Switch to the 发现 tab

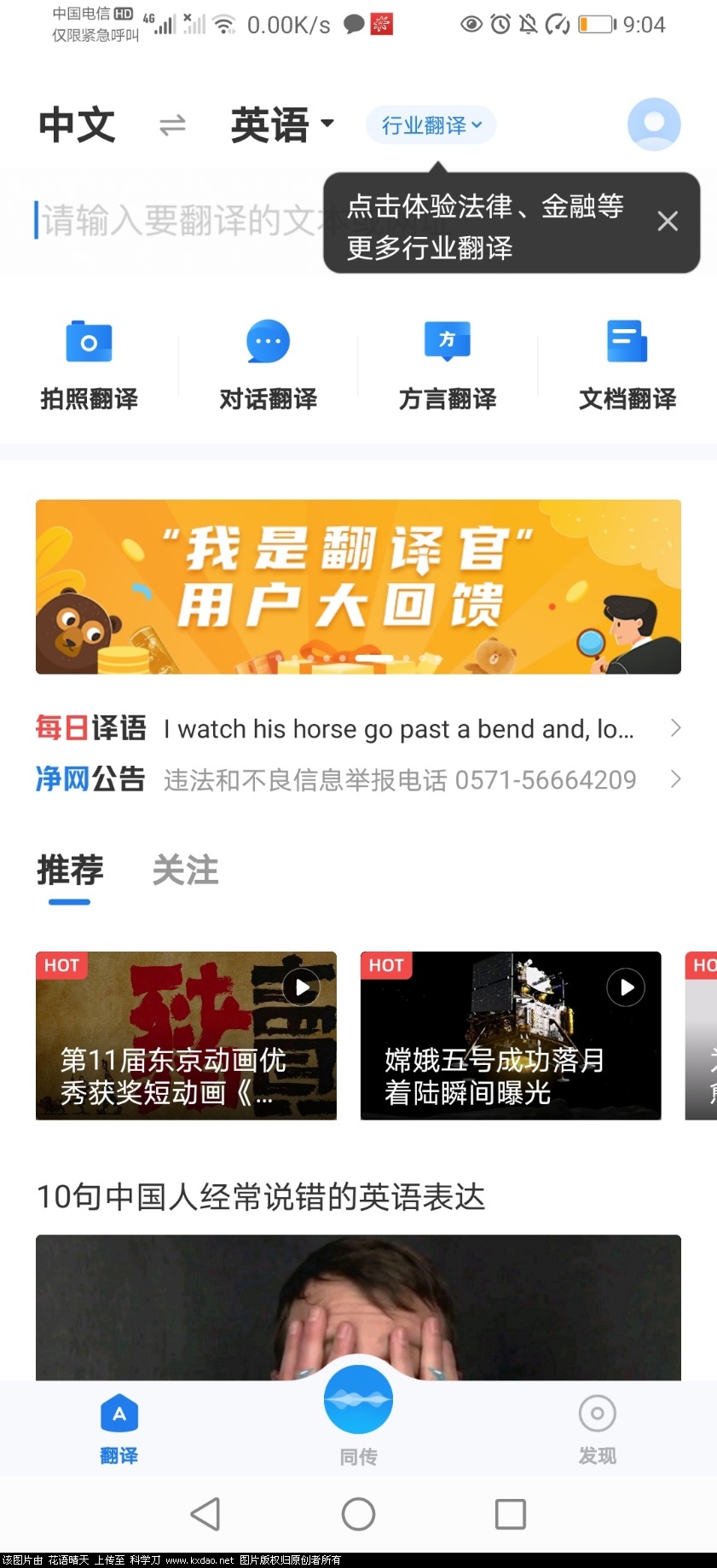[x=597, y=1428]
